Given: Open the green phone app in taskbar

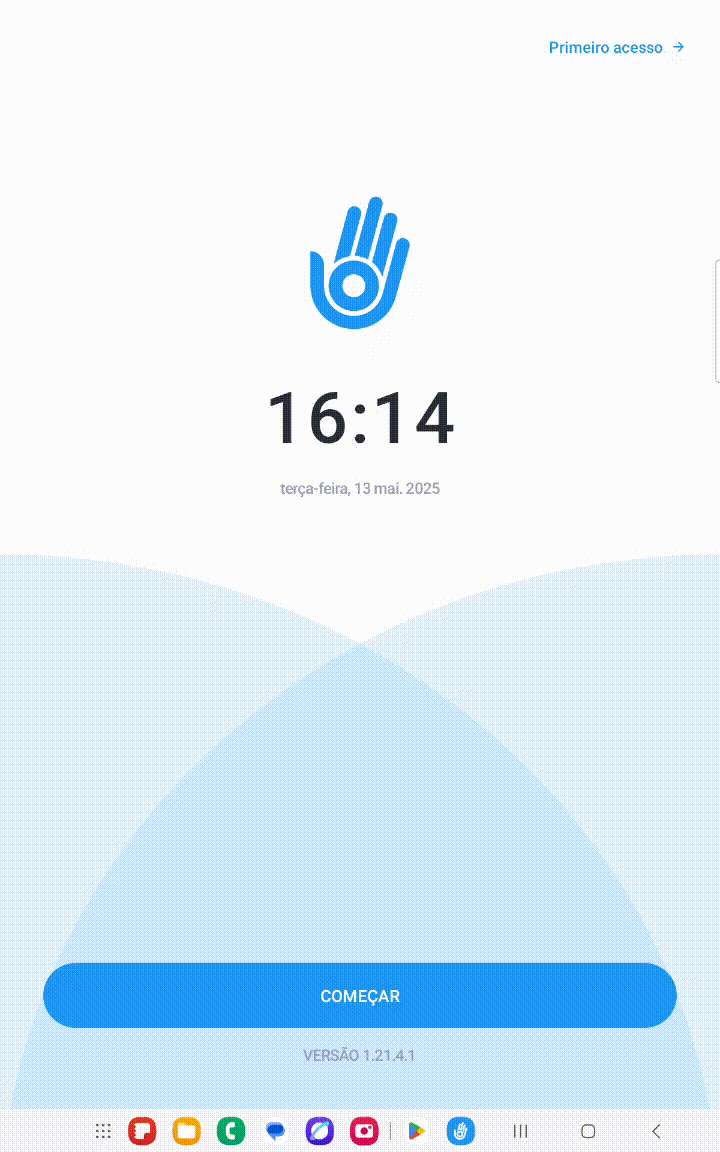Looking at the screenshot, I should click(231, 1131).
